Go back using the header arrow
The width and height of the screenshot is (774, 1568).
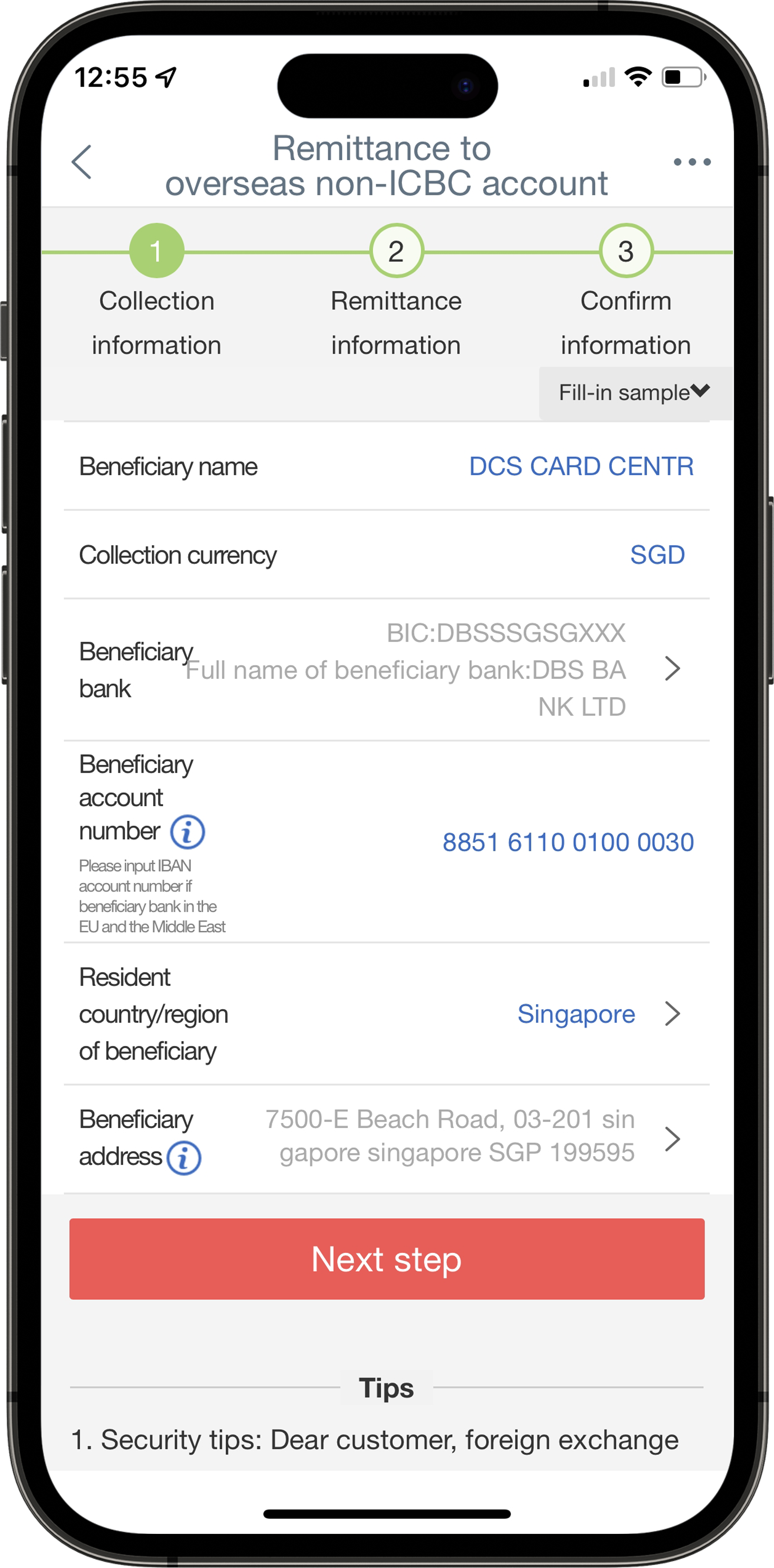coord(82,162)
